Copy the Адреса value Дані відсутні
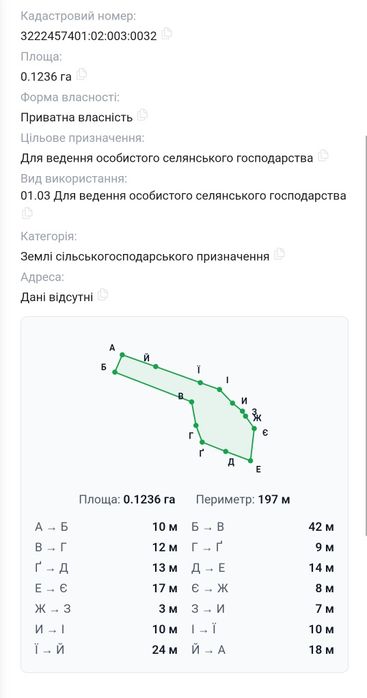The image size is (367, 698). coord(103,295)
